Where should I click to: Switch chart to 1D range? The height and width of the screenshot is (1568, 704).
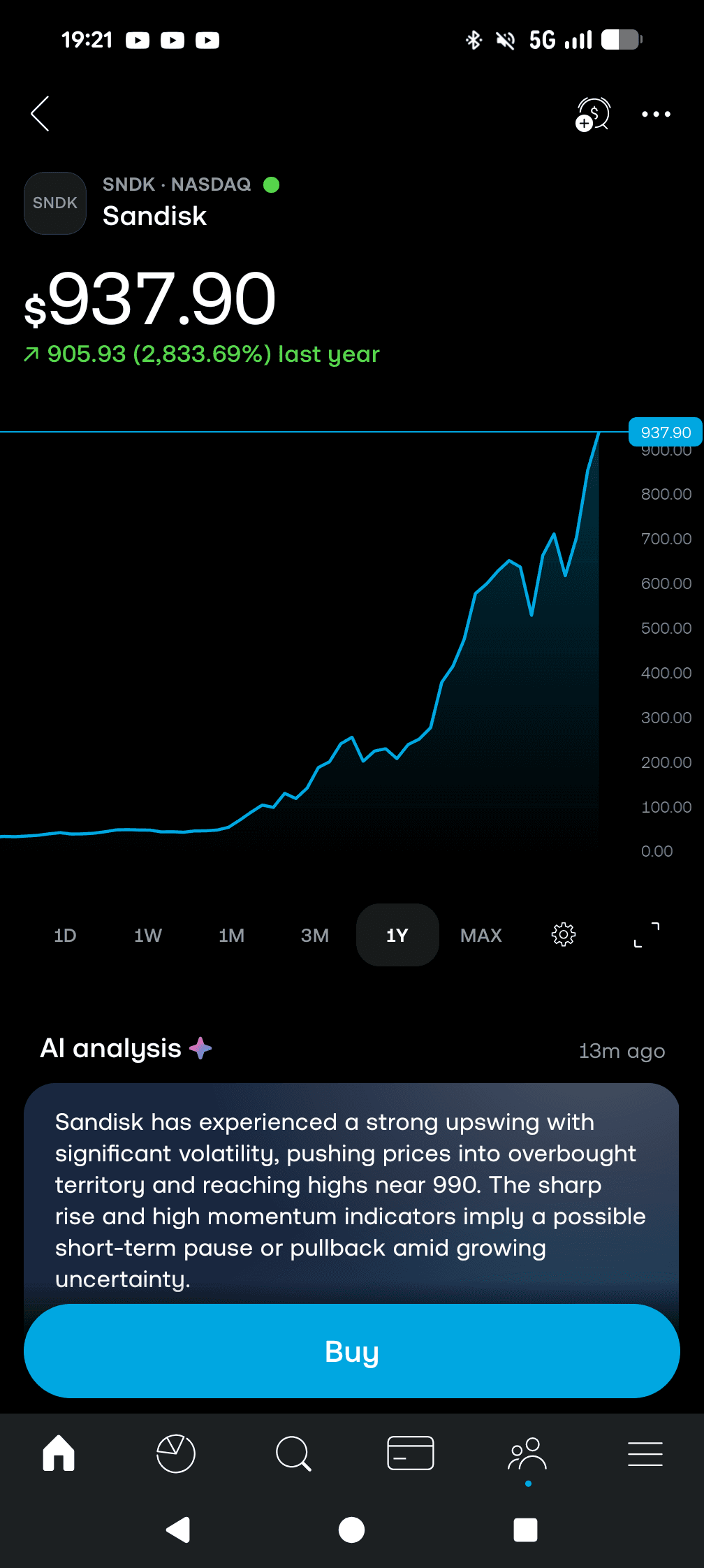pyautogui.click(x=65, y=935)
